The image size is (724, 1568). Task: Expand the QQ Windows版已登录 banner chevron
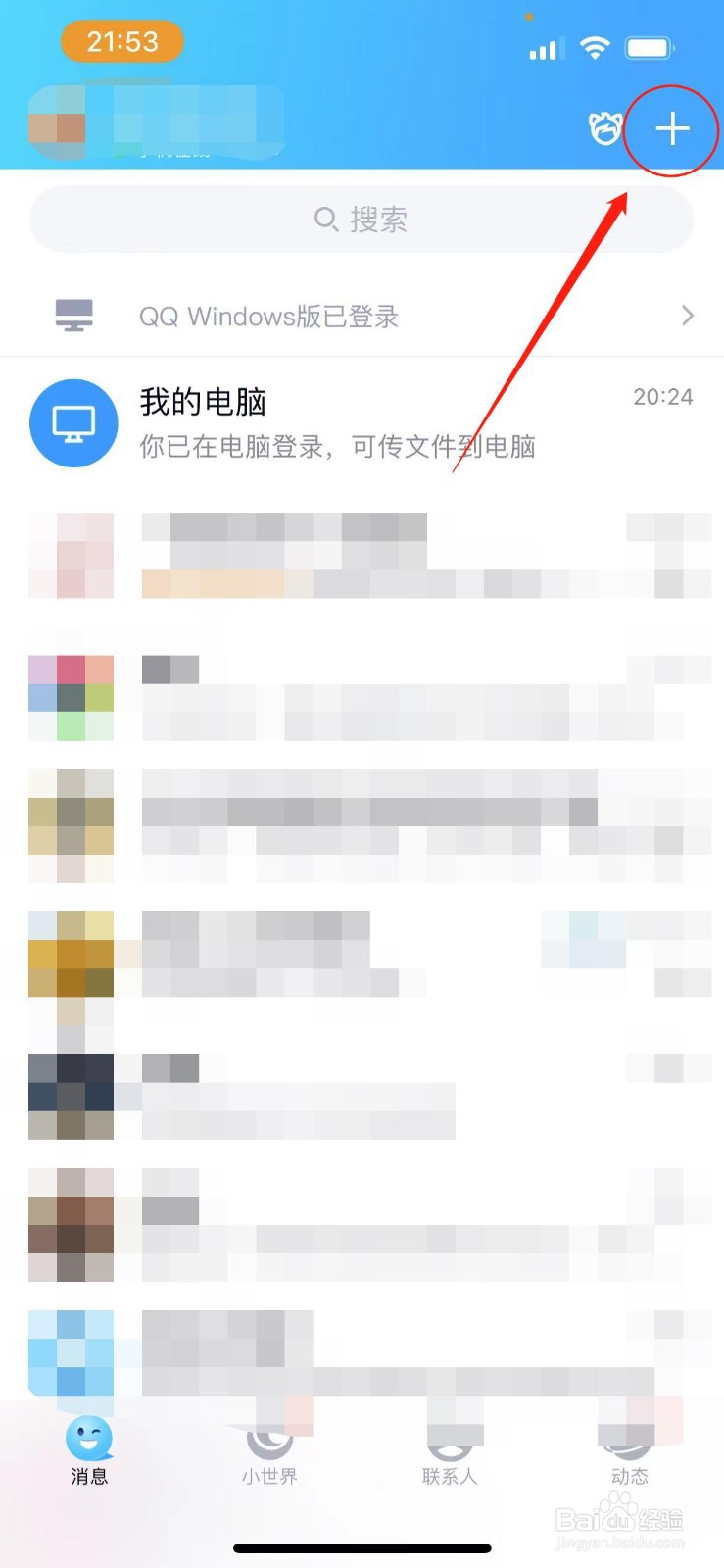(687, 315)
